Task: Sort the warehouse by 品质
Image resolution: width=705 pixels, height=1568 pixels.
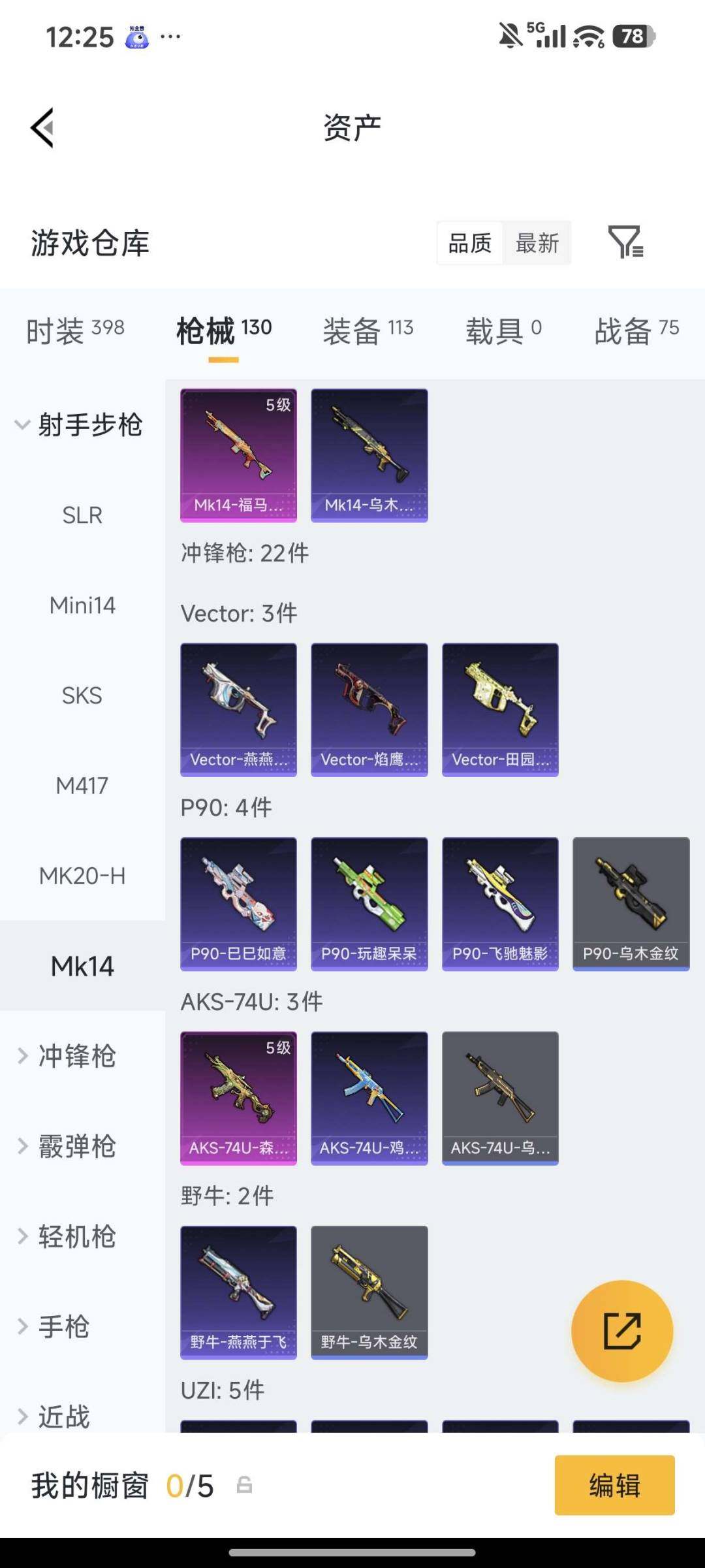Action: tap(470, 243)
